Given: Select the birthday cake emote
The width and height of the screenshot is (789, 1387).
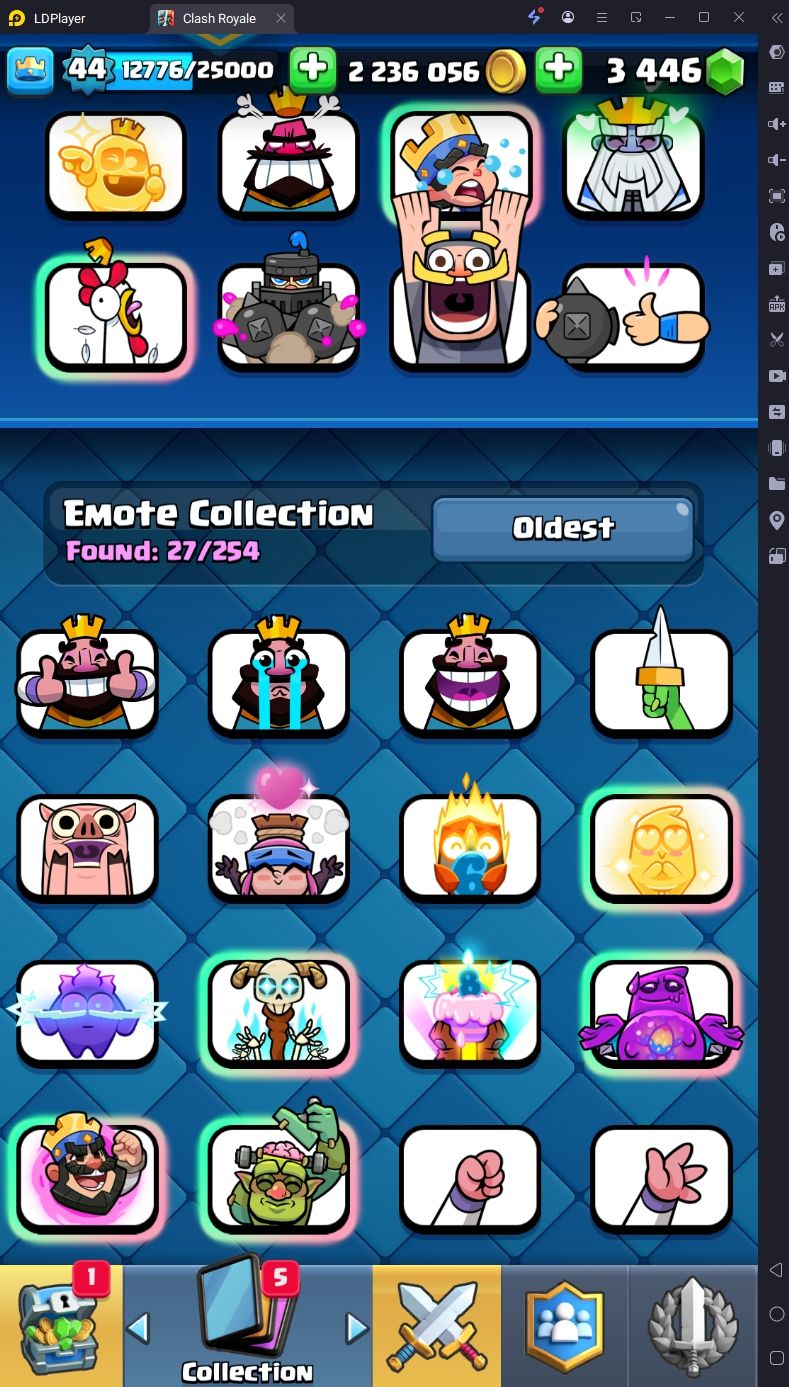Looking at the screenshot, I should [470, 1013].
